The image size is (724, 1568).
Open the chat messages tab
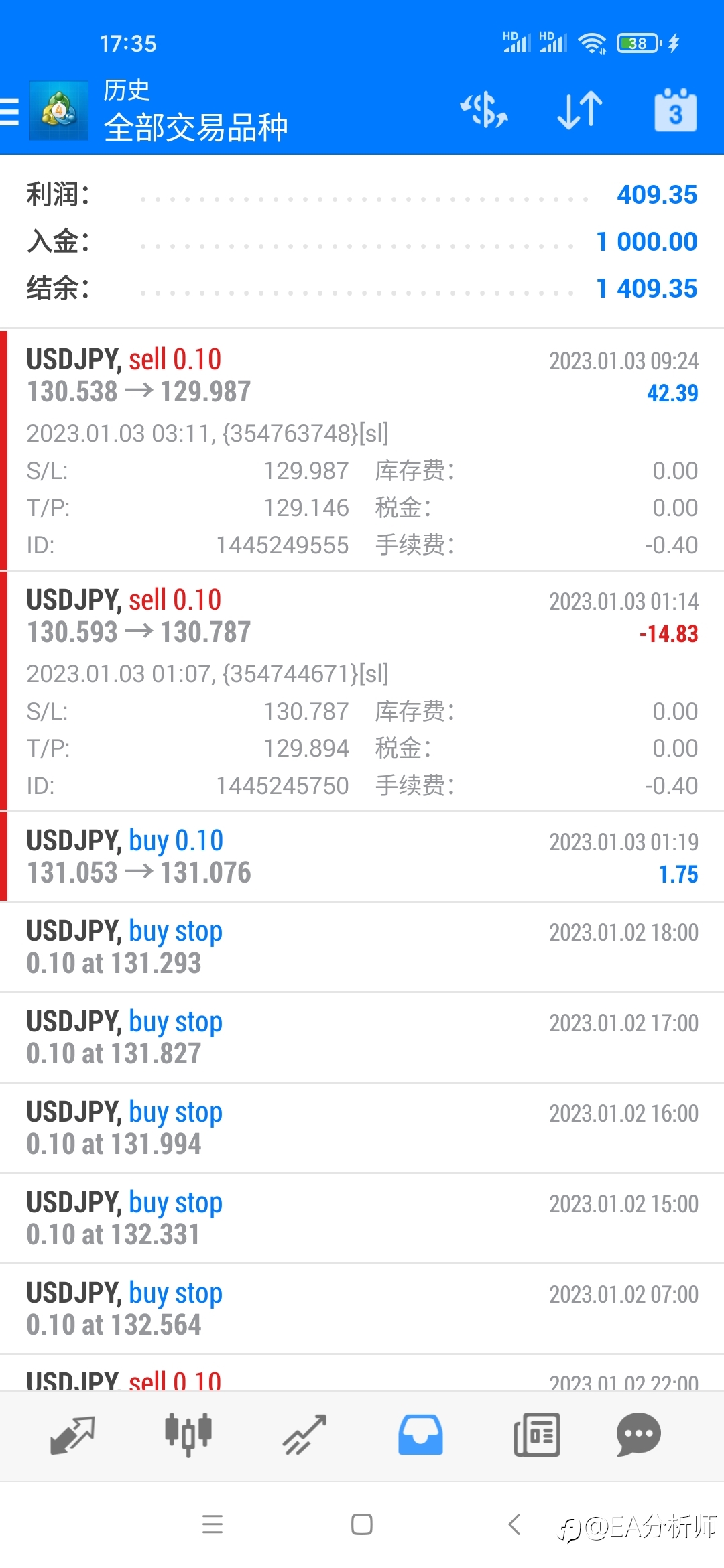638,1435
